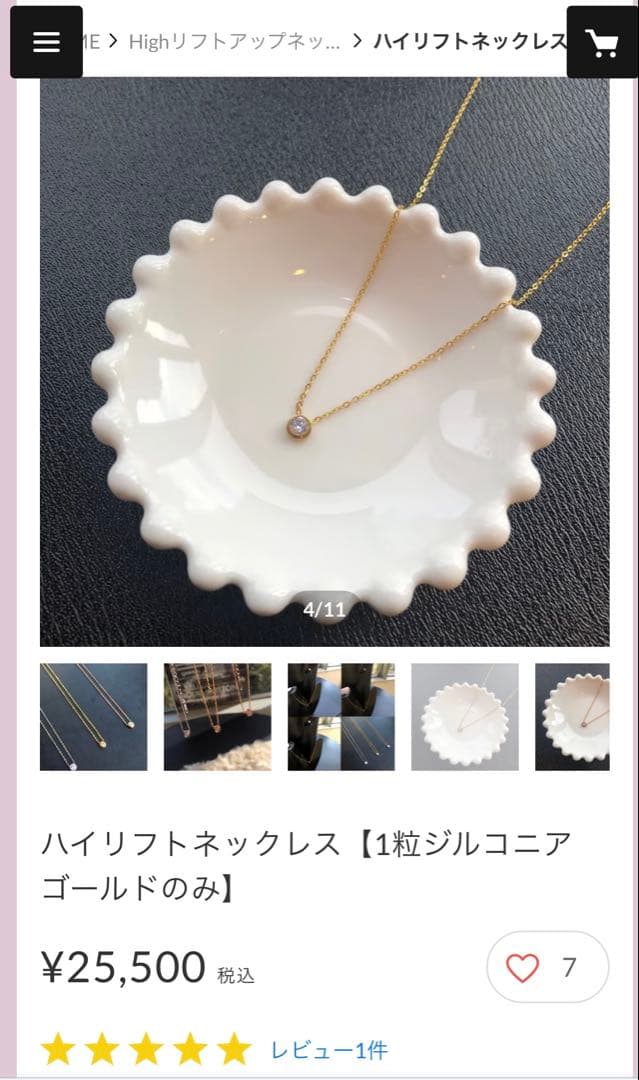Select the thumbnail of necklace on white dish

click(x=465, y=717)
